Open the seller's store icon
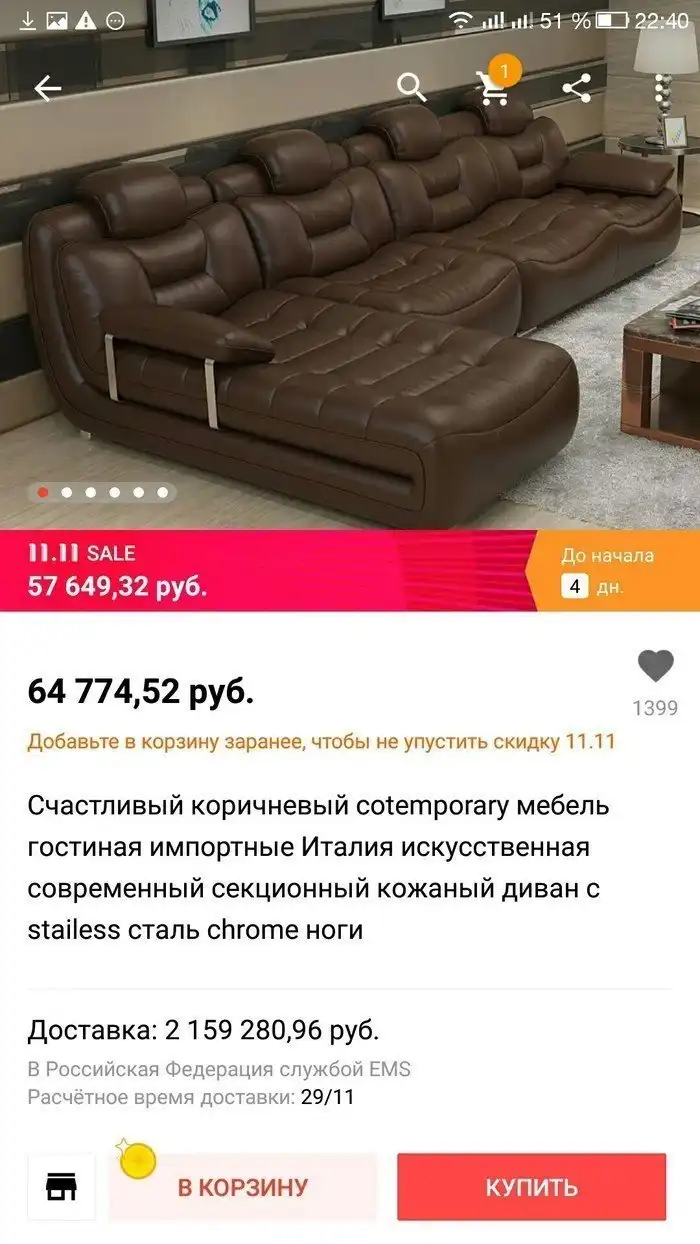 click(x=62, y=1187)
